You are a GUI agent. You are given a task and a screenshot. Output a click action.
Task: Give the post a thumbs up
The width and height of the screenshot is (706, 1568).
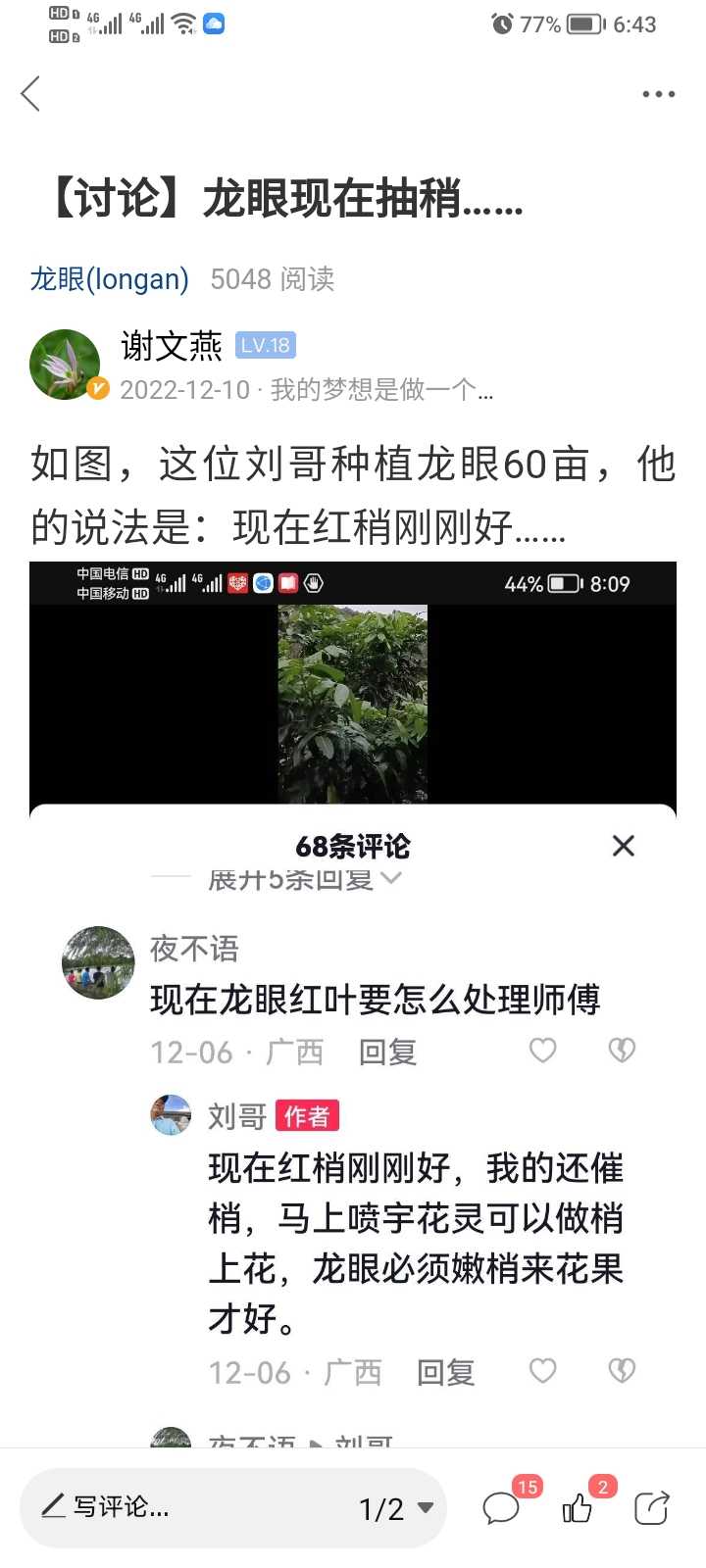[x=579, y=1507]
